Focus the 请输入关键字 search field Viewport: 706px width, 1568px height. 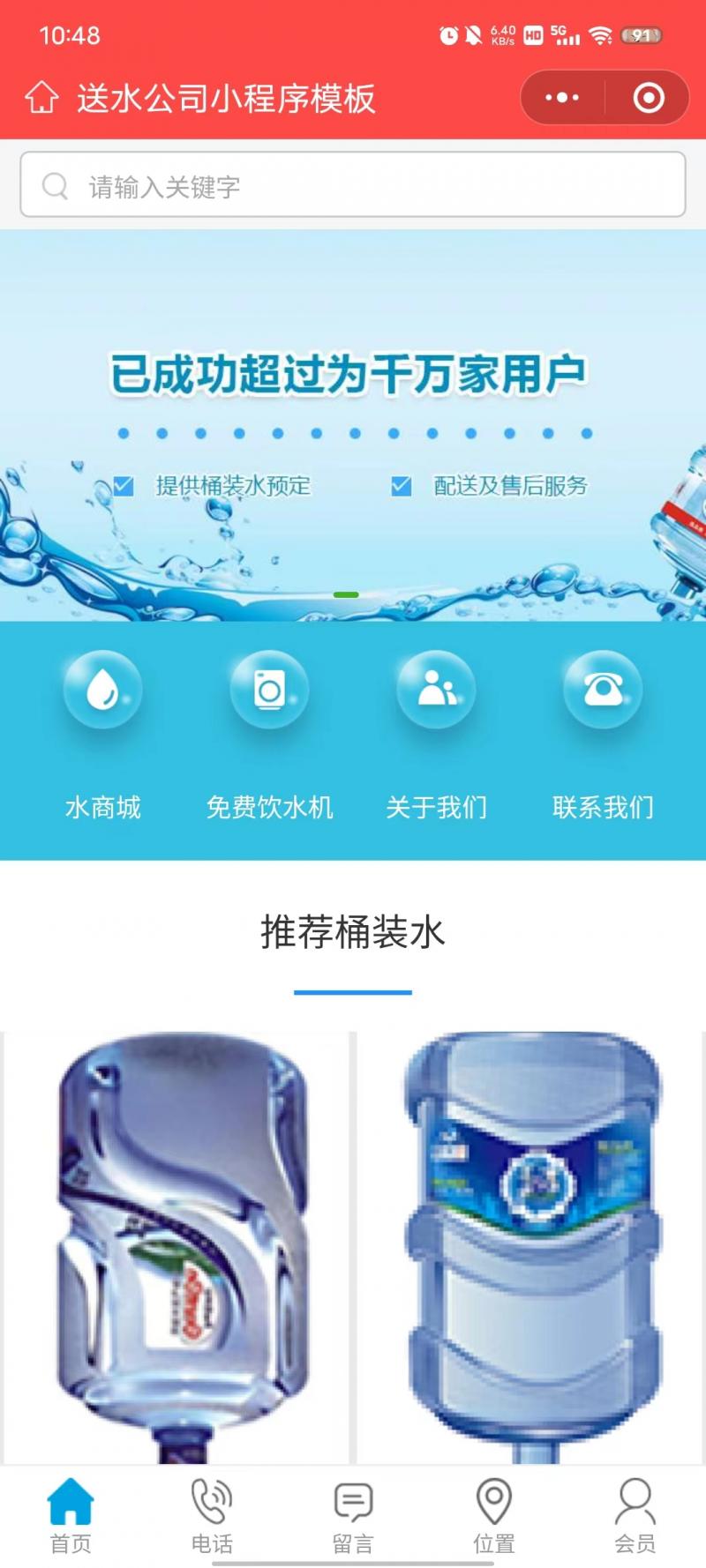353,185
